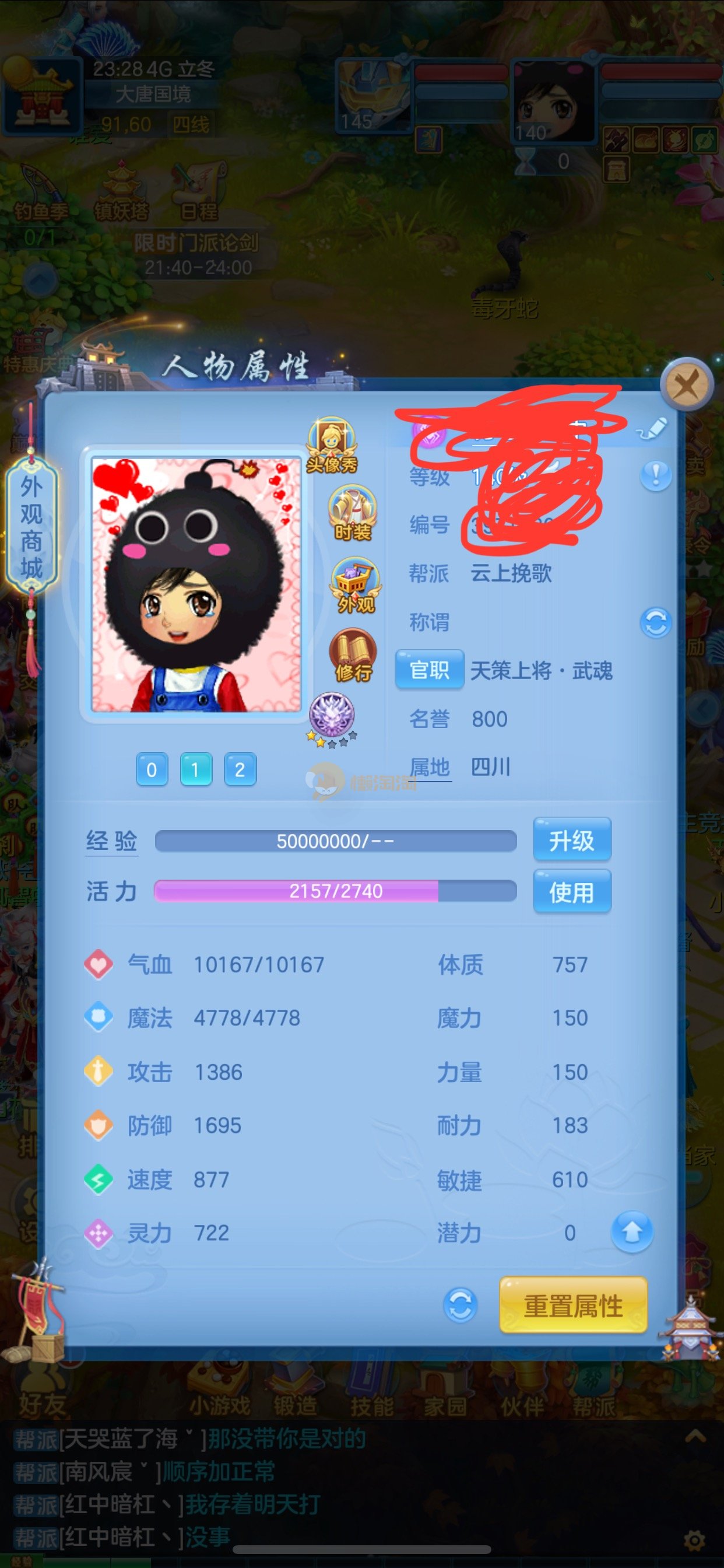Switch to attribute scheme 0
The image size is (724, 1568).
coord(152,769)
